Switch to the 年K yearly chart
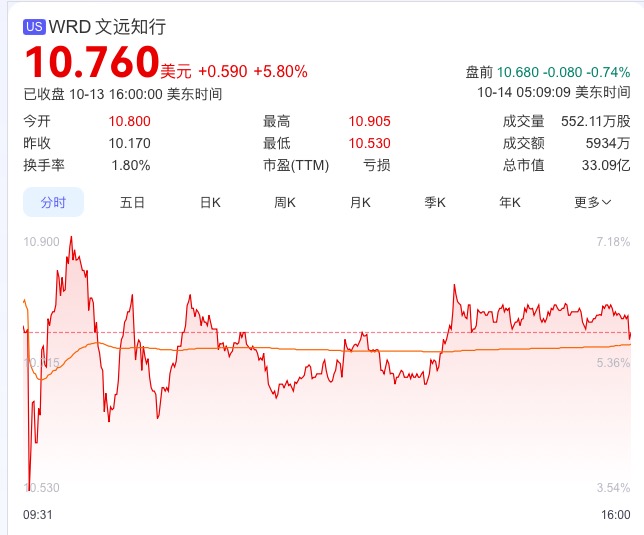644x535 pixels. [x=510, y=202]
